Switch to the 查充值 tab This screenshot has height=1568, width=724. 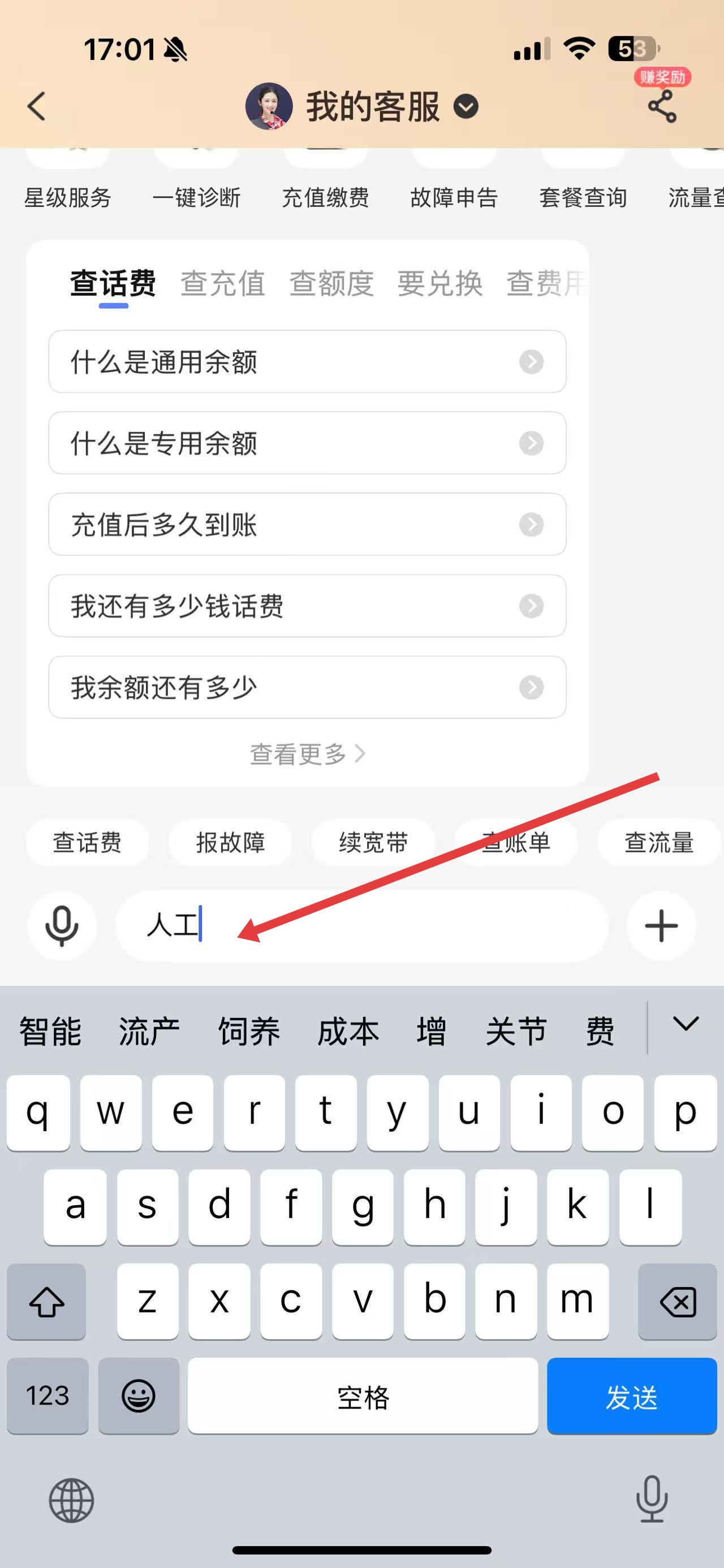coord(222,284)
